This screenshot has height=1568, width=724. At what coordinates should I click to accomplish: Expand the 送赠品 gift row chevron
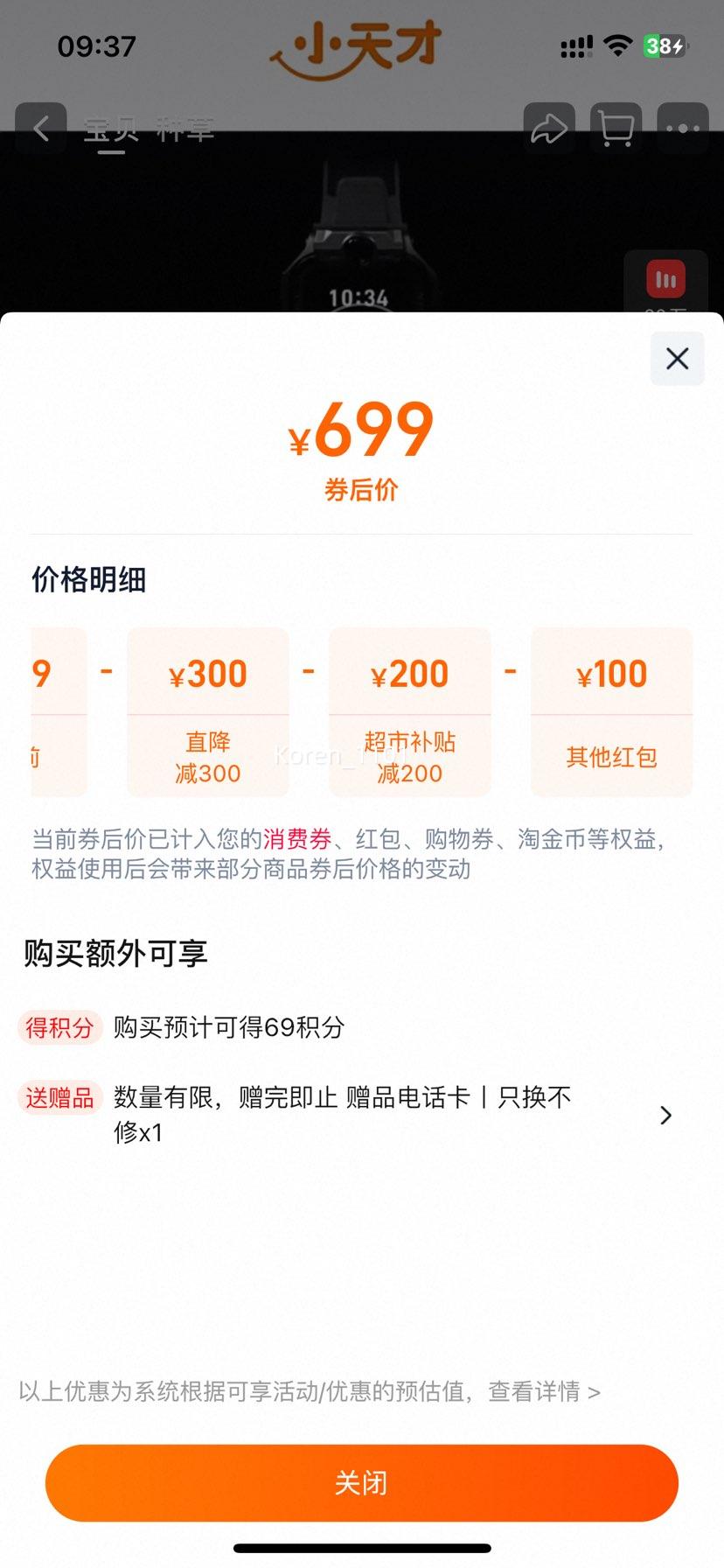[x=666, y=1116]
